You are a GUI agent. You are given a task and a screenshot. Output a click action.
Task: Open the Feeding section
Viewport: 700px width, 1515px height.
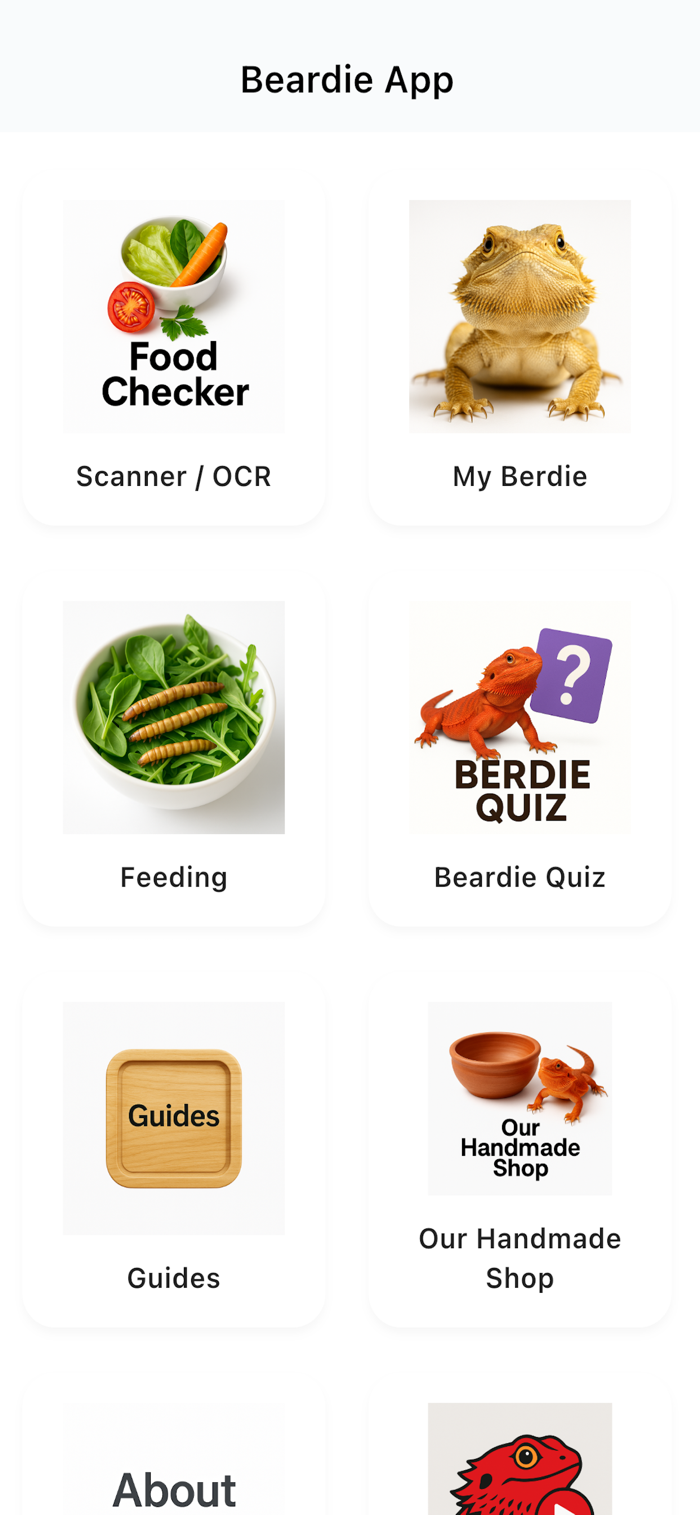[x=174, y=752]
